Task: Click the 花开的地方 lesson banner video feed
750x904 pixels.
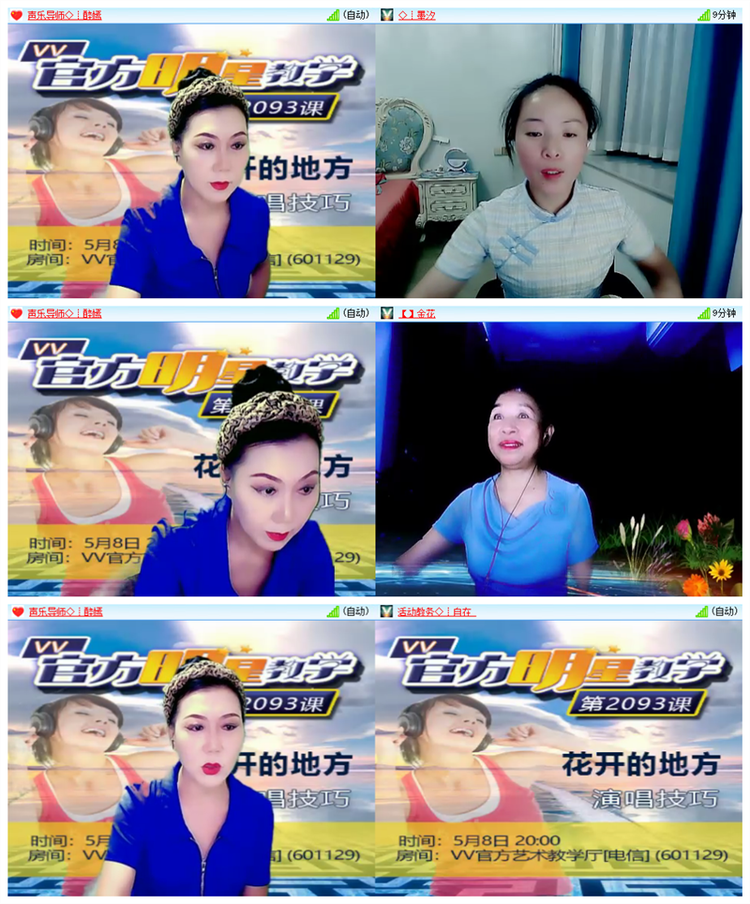Action: point(560,760)
